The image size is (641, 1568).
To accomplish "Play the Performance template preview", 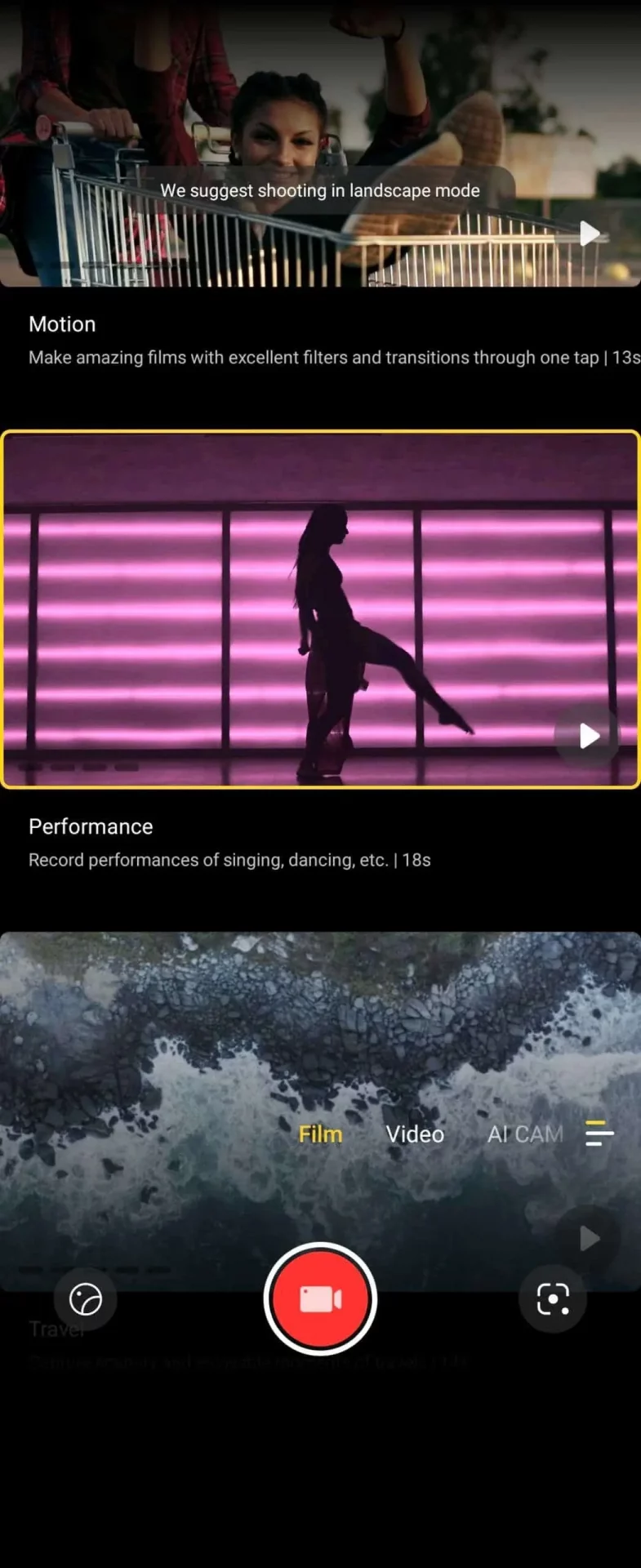I will click(x=589, y=736).
